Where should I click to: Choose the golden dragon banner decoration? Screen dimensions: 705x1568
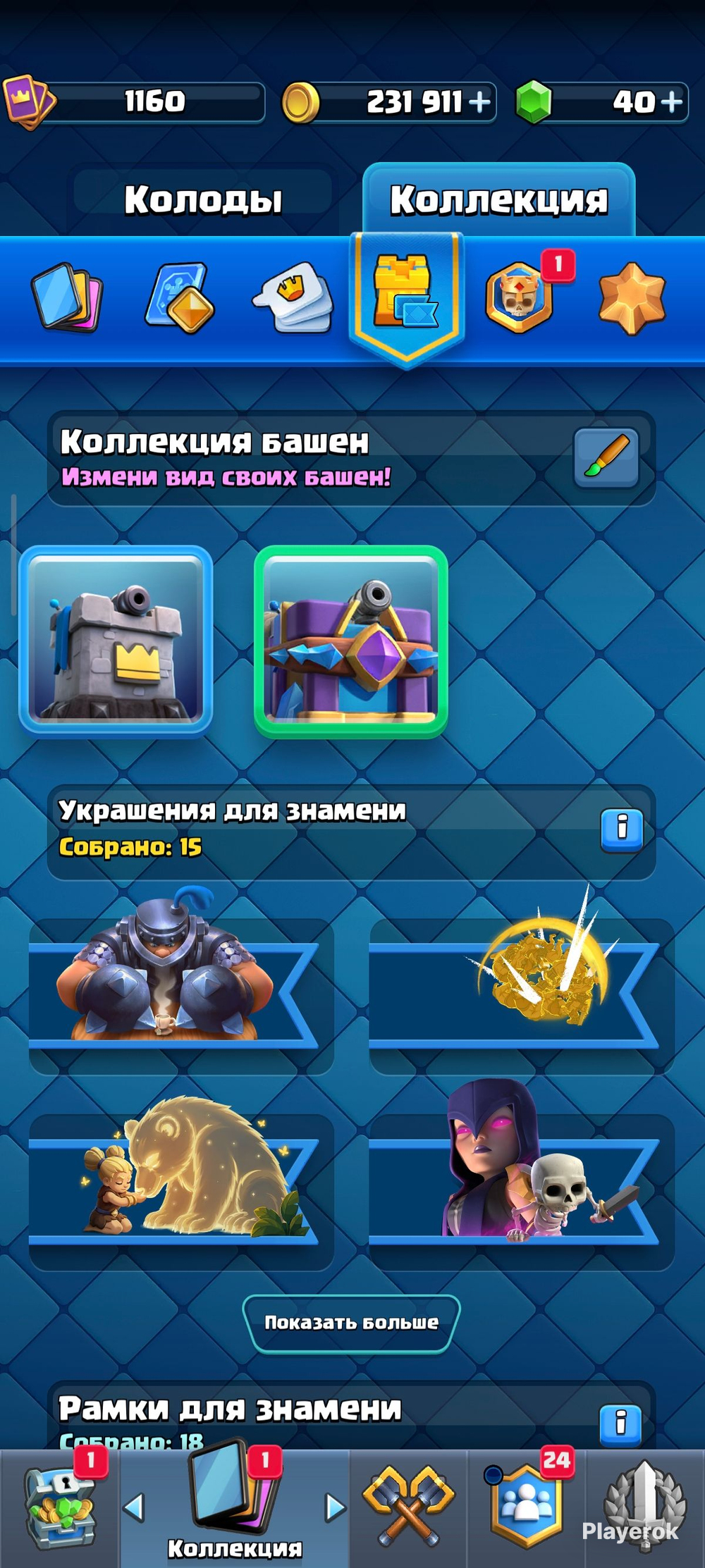[x=522, y=981]
